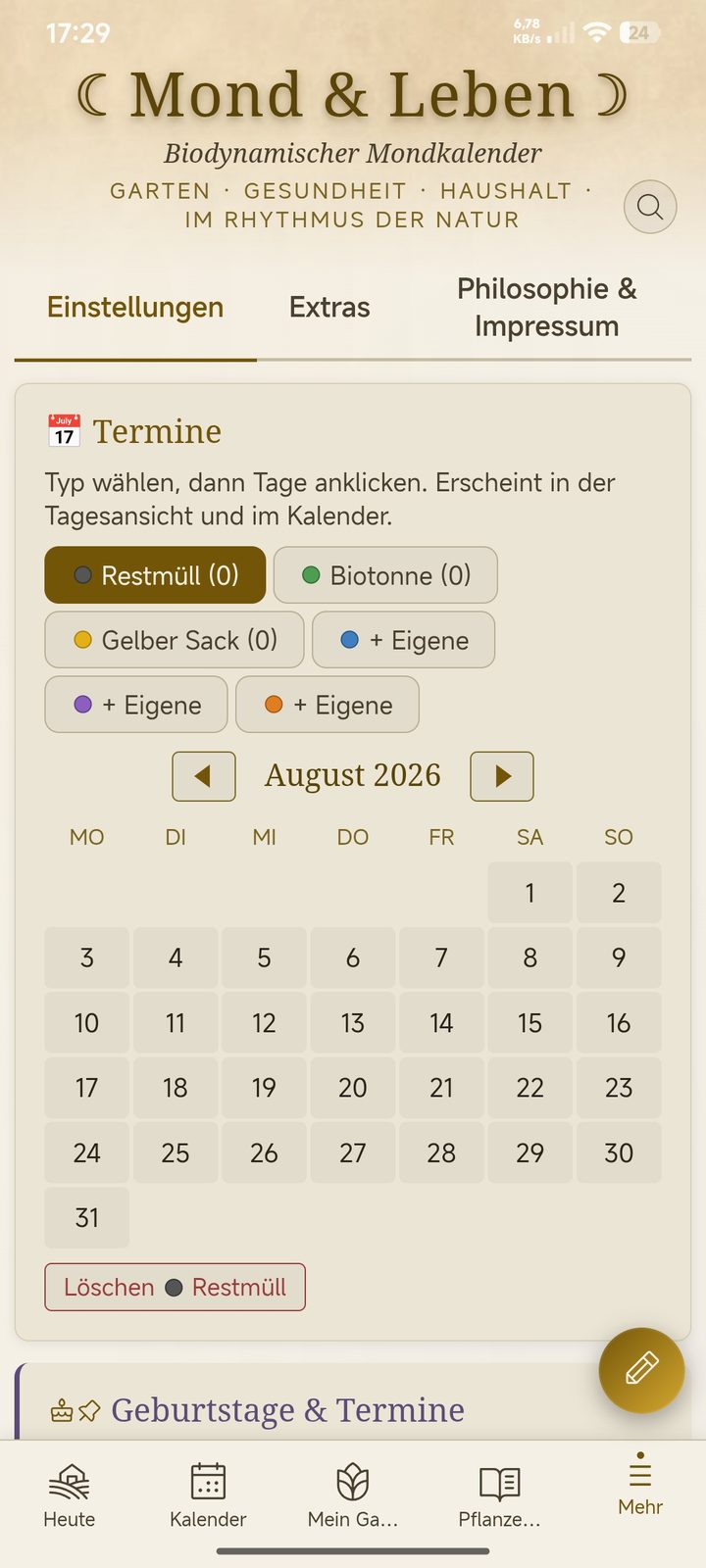Advance to the next month
The width and height of the screenshot is (706, 1568).
[502, 776]
